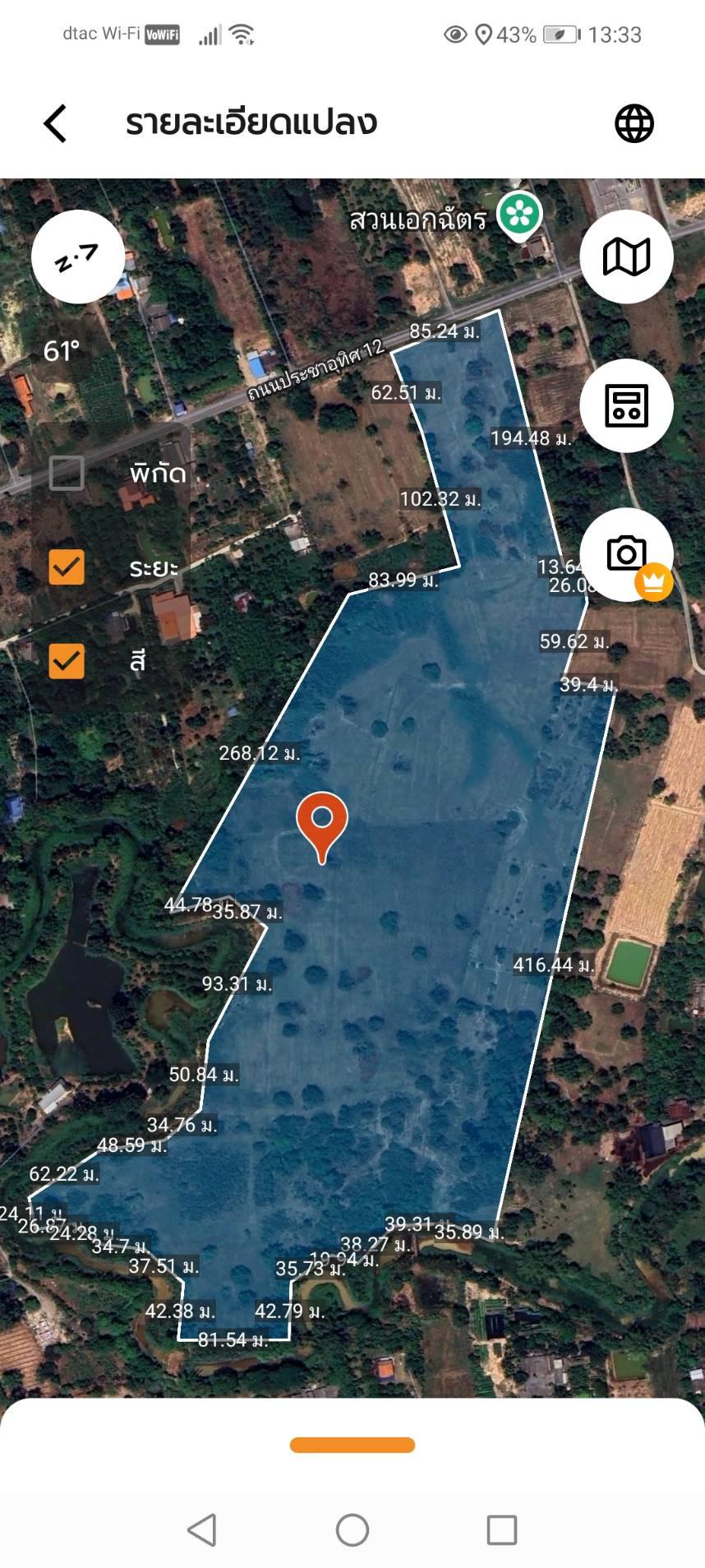Screen dimensions: 705x1568
Task: Open recent apps from navigation bar
Action: click(502, 1530)
